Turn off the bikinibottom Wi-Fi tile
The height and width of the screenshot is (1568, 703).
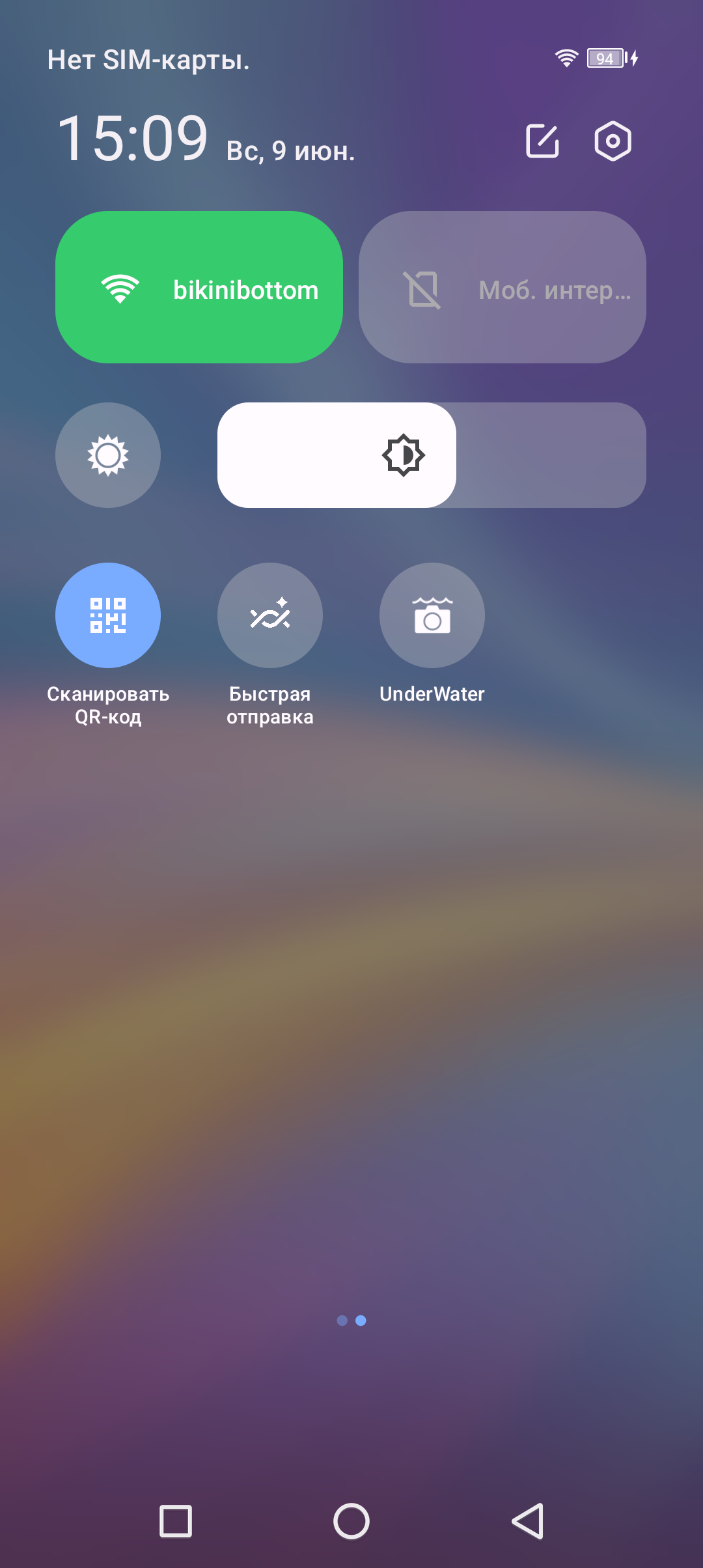pos(199,287)
